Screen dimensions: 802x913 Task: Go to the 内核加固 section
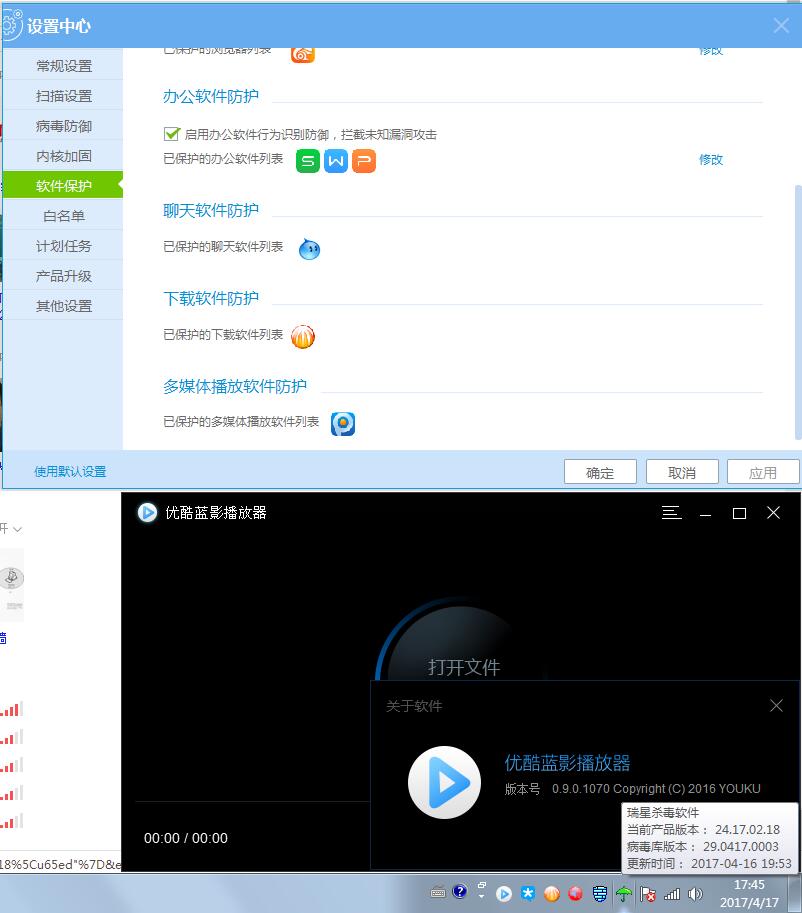tap(64, 156)
